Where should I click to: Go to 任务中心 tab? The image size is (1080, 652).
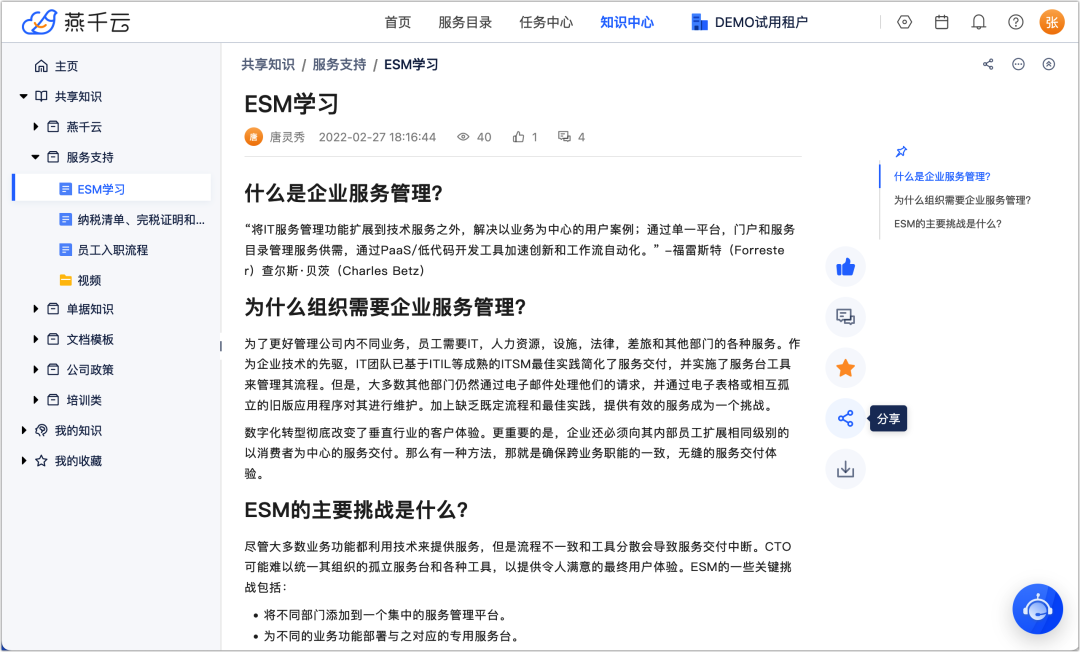(x=546, y=22)
